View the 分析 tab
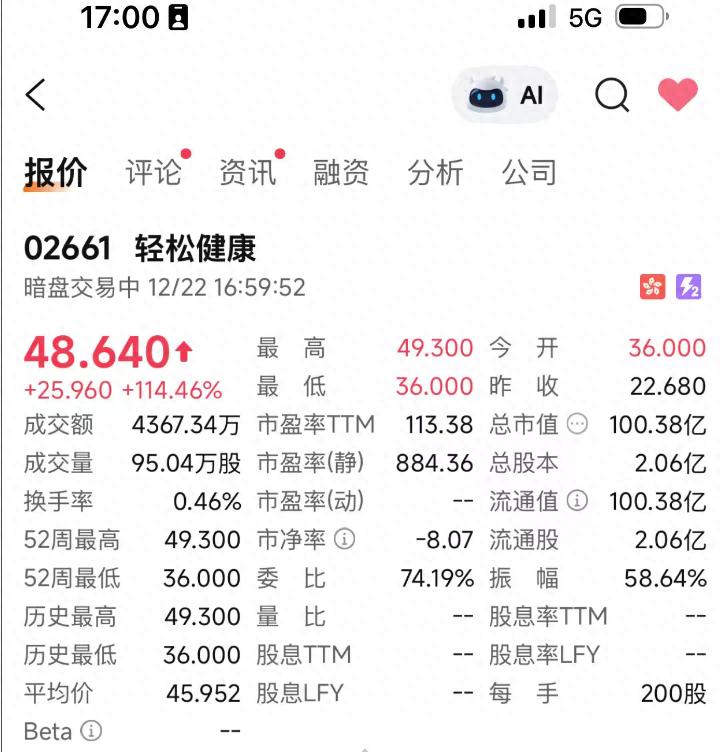 point(435,173)
